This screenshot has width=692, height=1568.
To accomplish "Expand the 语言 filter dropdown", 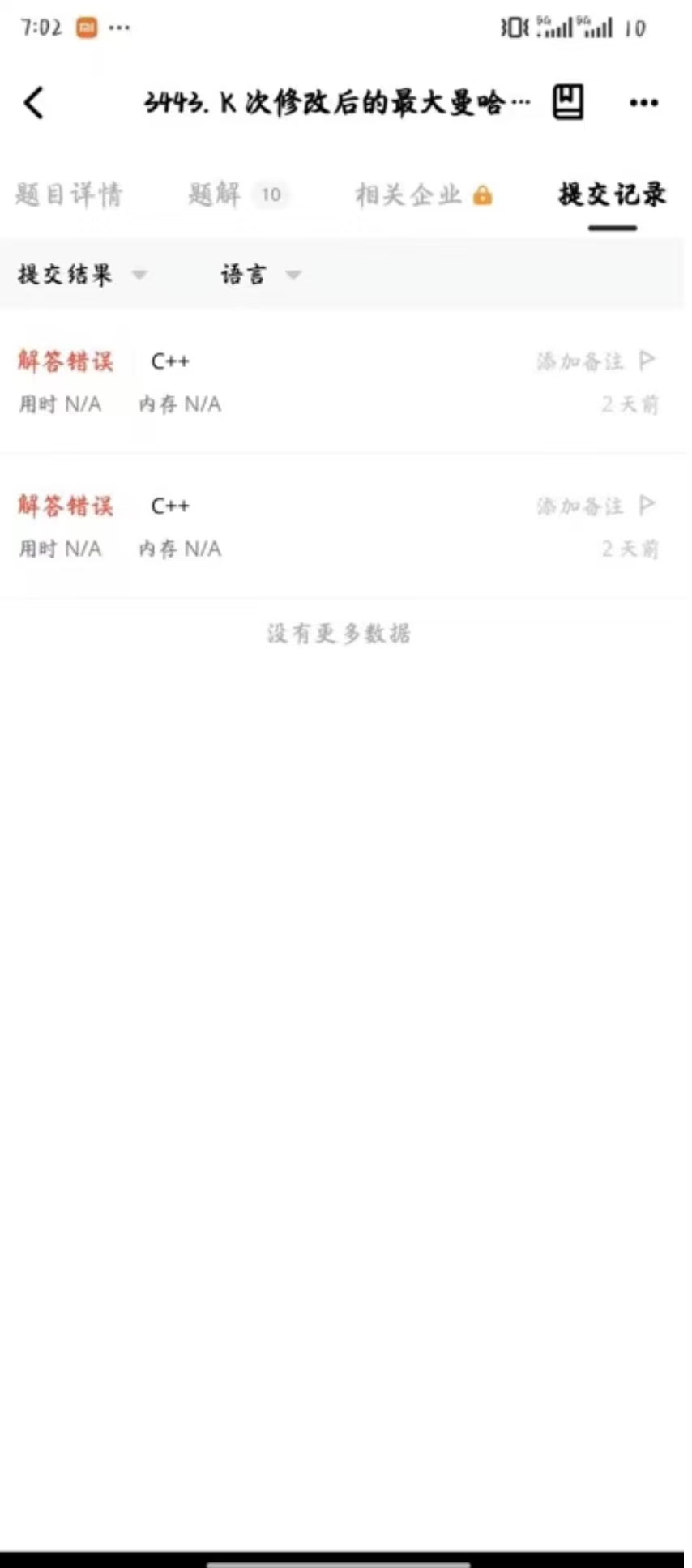I will click(x=259, y=275).
